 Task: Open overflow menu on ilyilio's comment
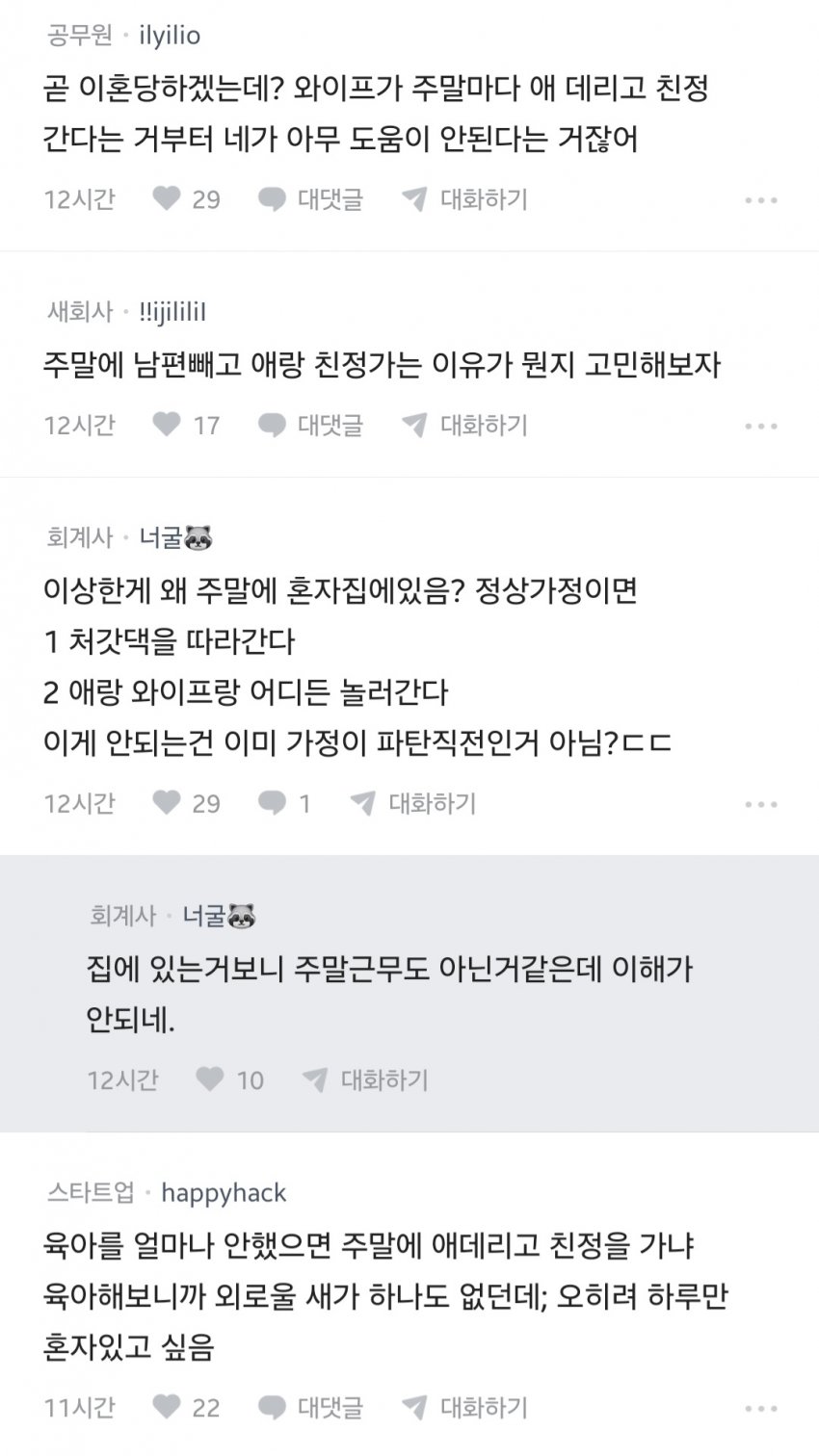click(760, 200)
